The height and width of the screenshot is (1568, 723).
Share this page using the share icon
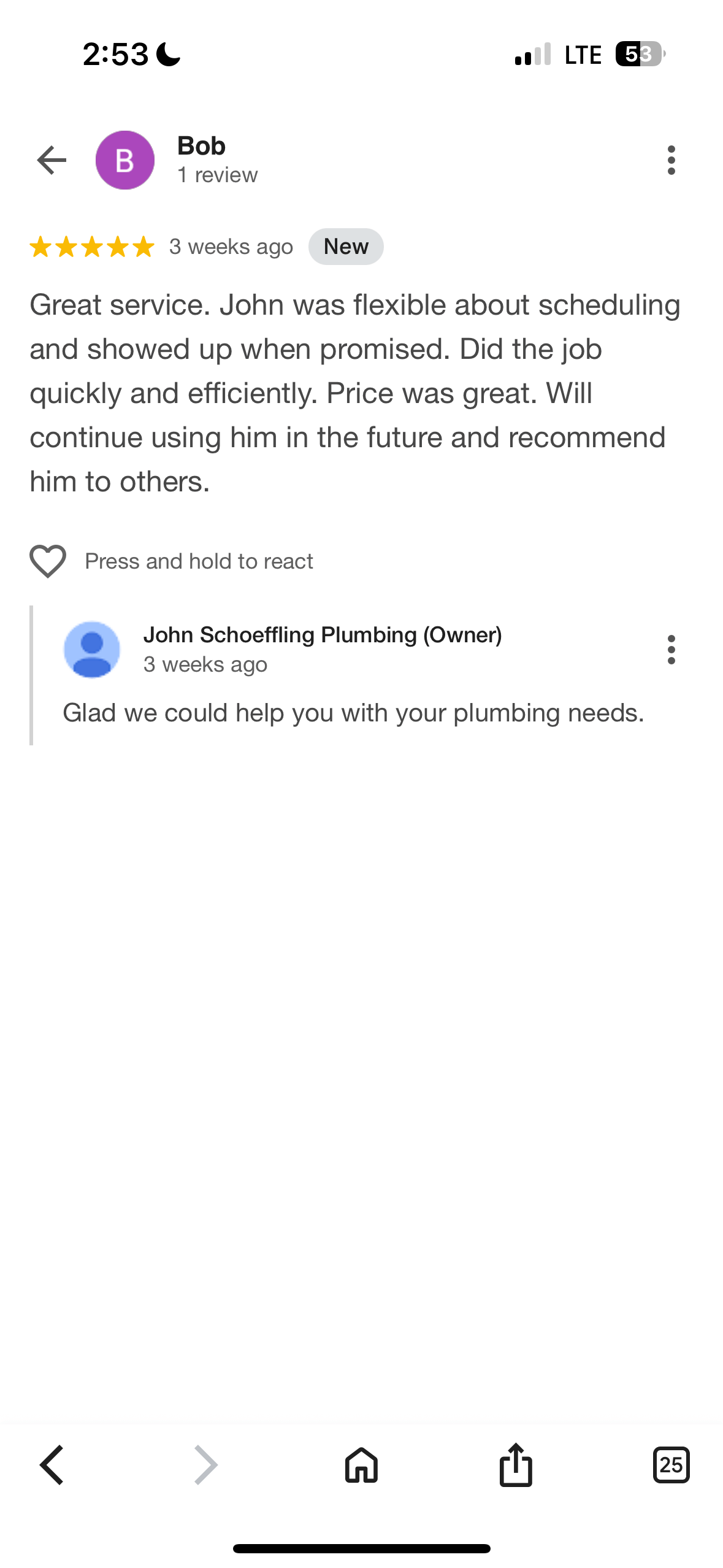516,1465
